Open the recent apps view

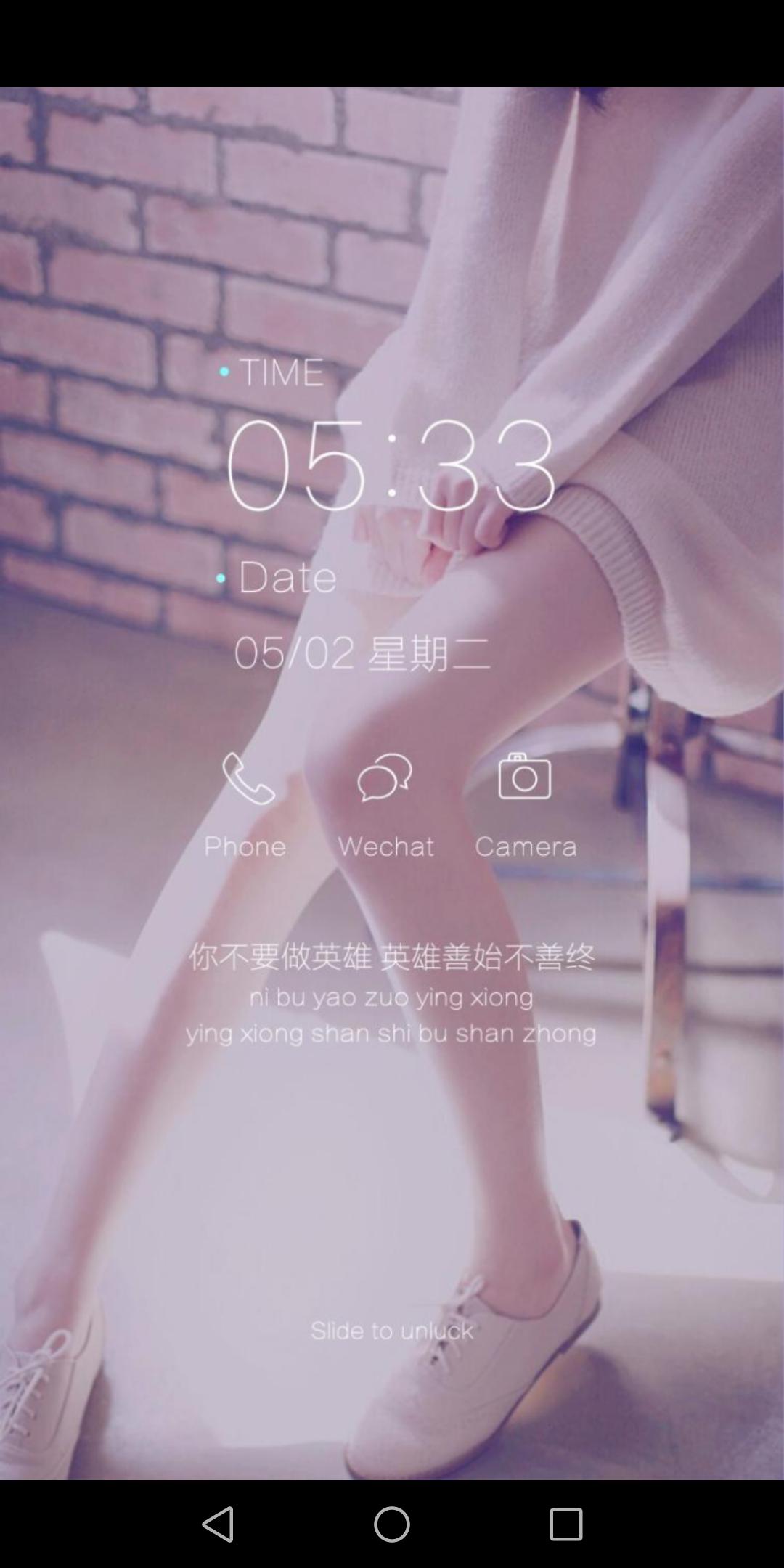coord(566,1524)
